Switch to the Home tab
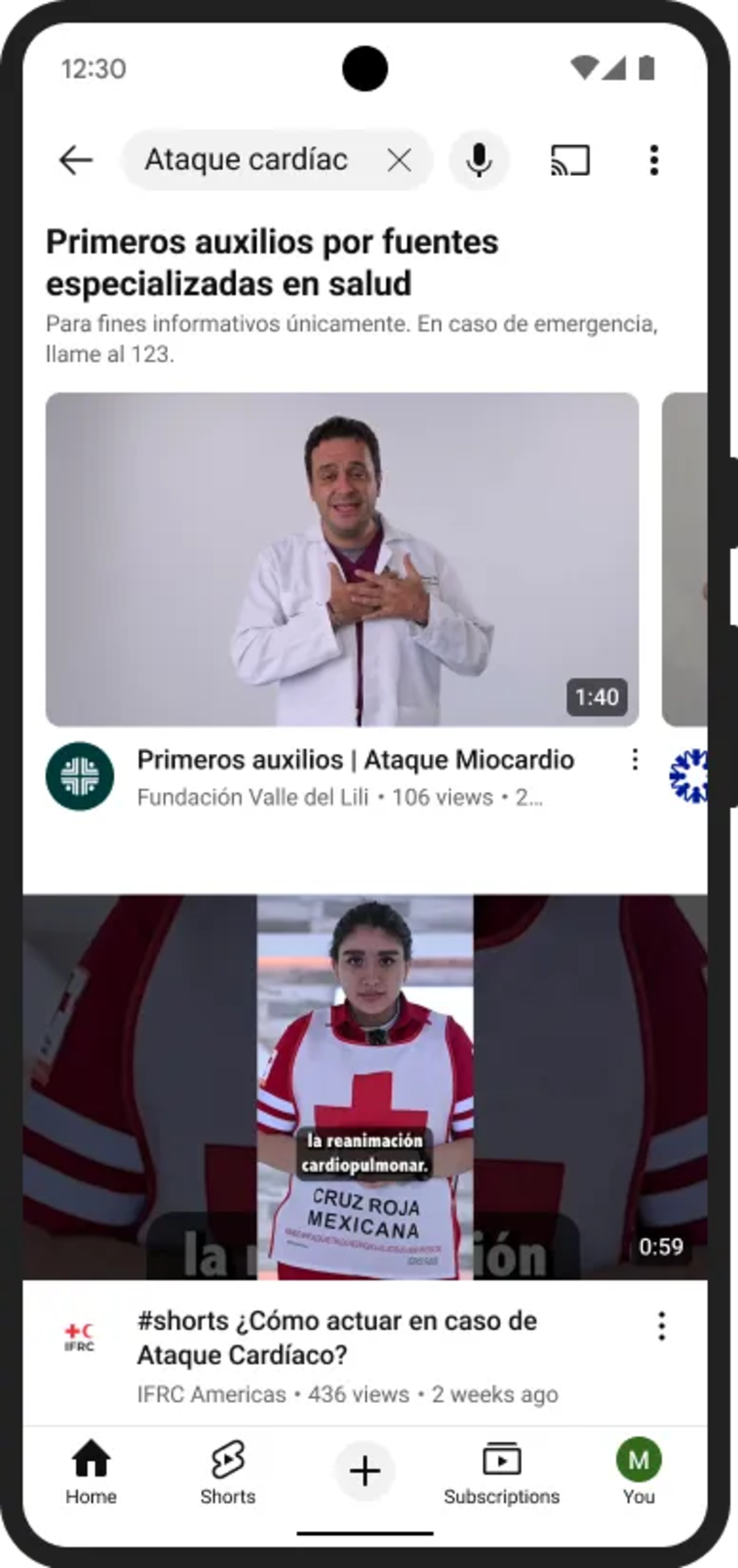Screen dimensions: 738x1568 point(91,1472)
